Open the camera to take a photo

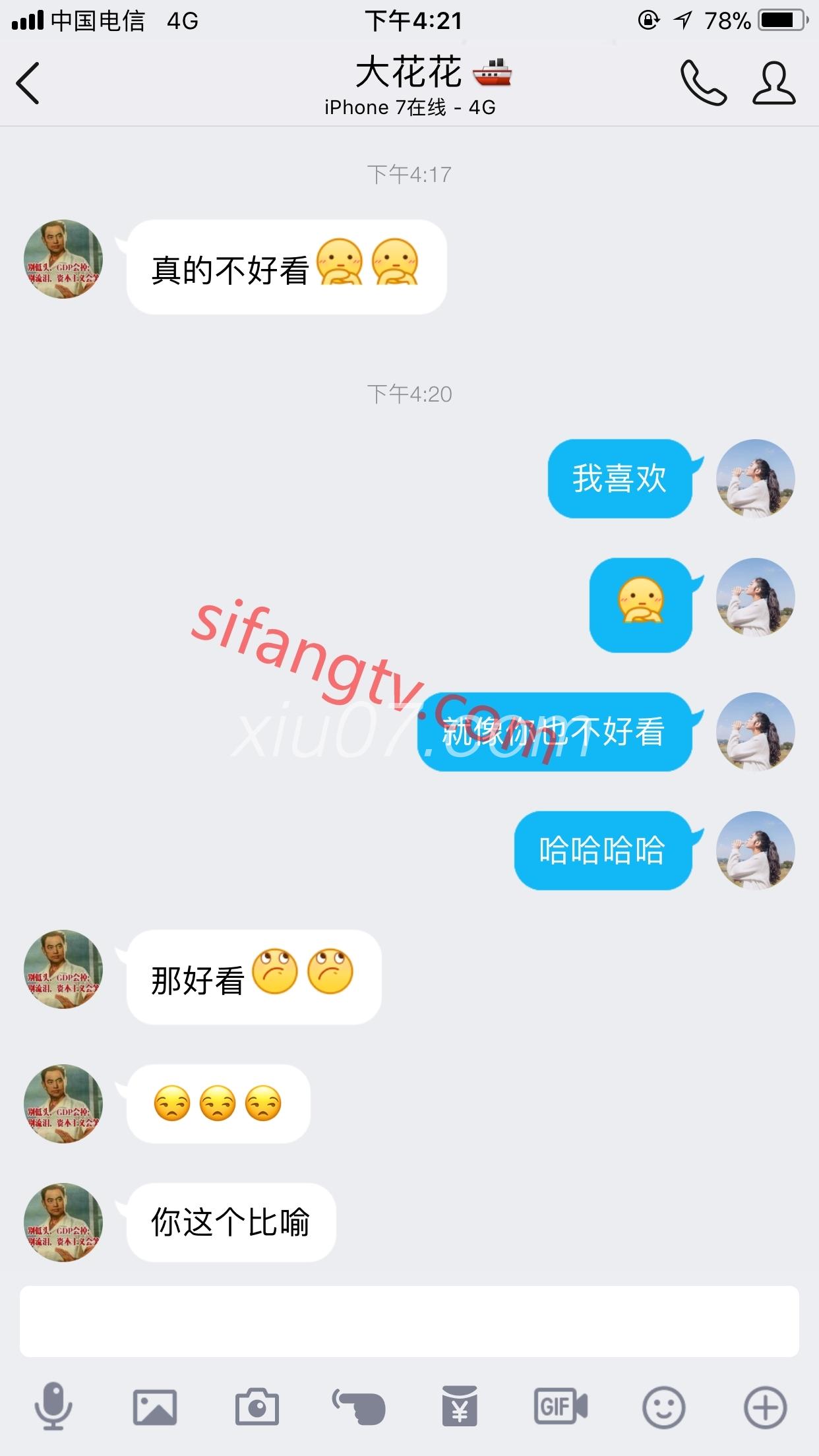coord(257,1407)
